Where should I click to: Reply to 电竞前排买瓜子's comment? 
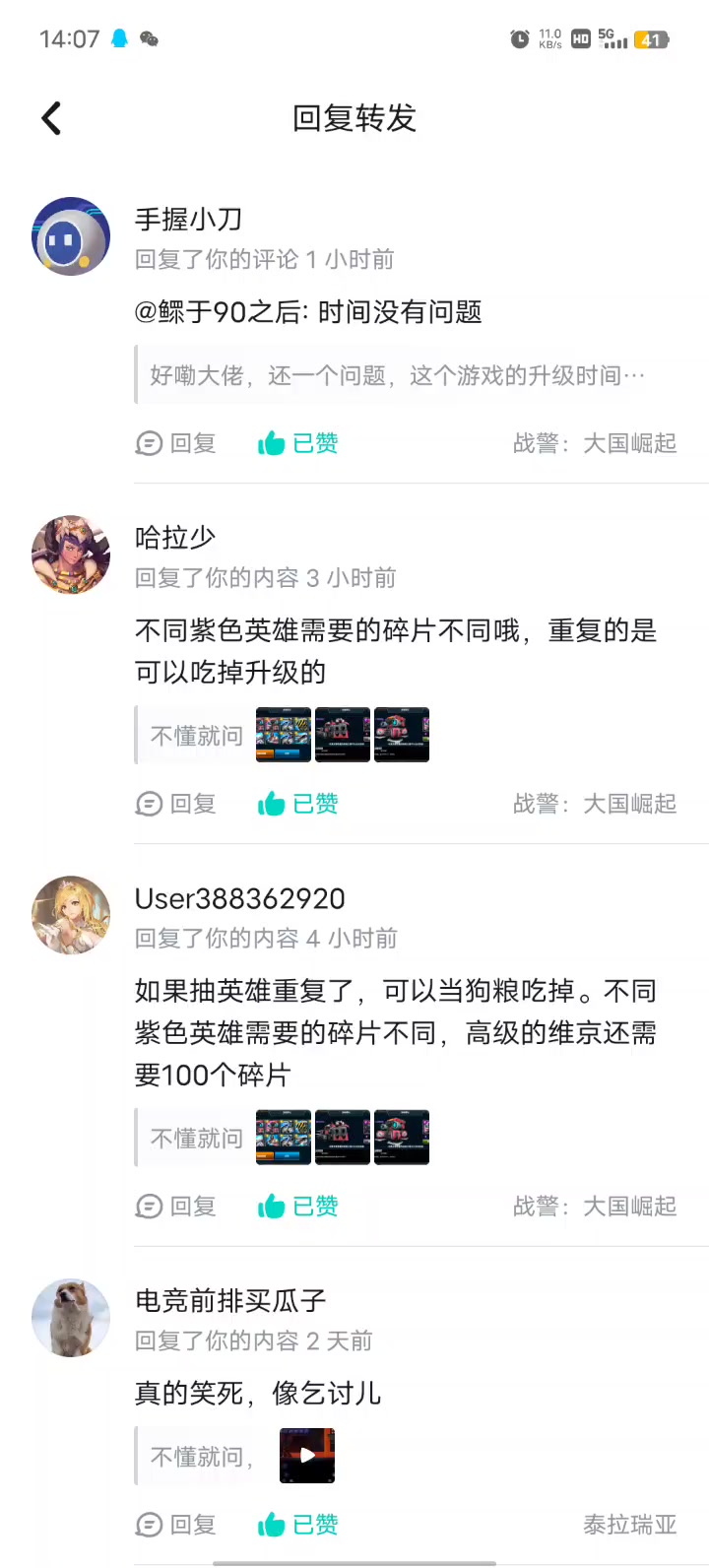click(x=175, y=1525)
